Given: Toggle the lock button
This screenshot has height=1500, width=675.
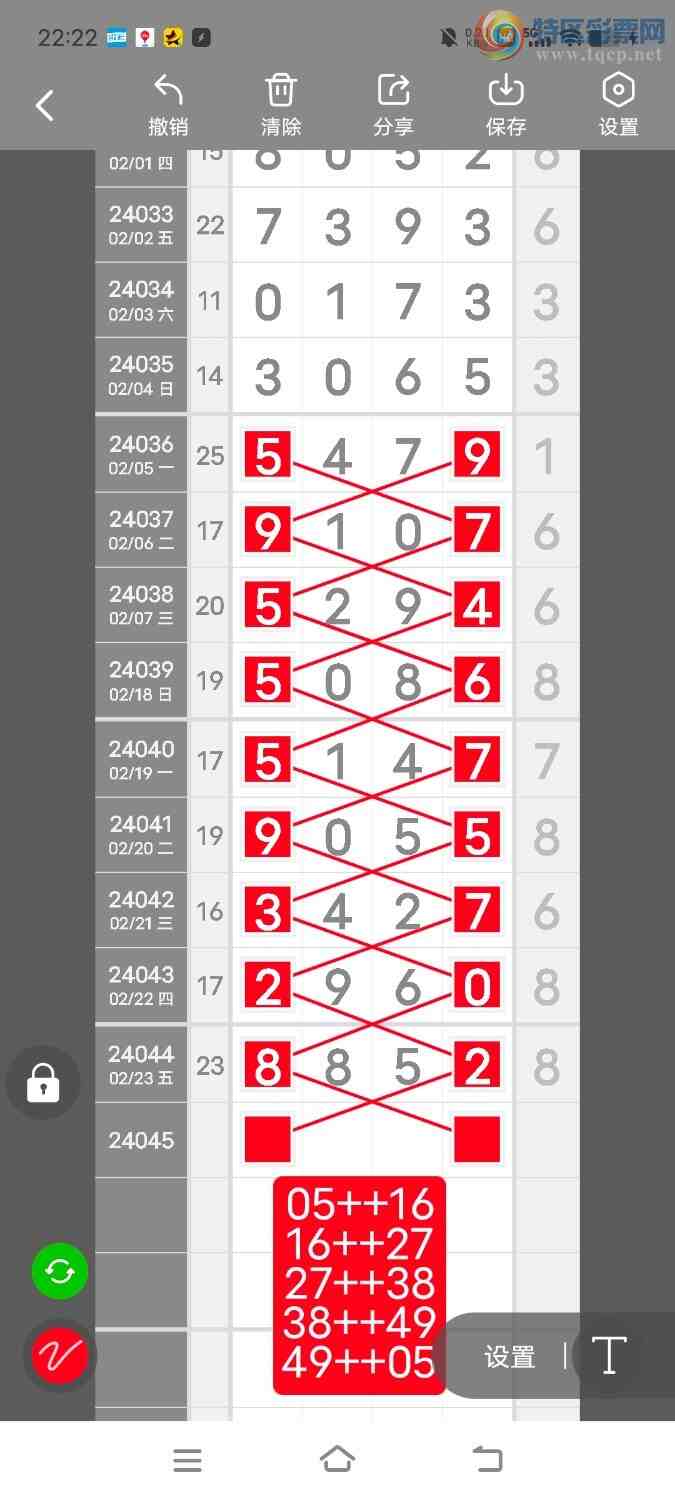Looking at the screenshot, I should tap(43, 1082).
